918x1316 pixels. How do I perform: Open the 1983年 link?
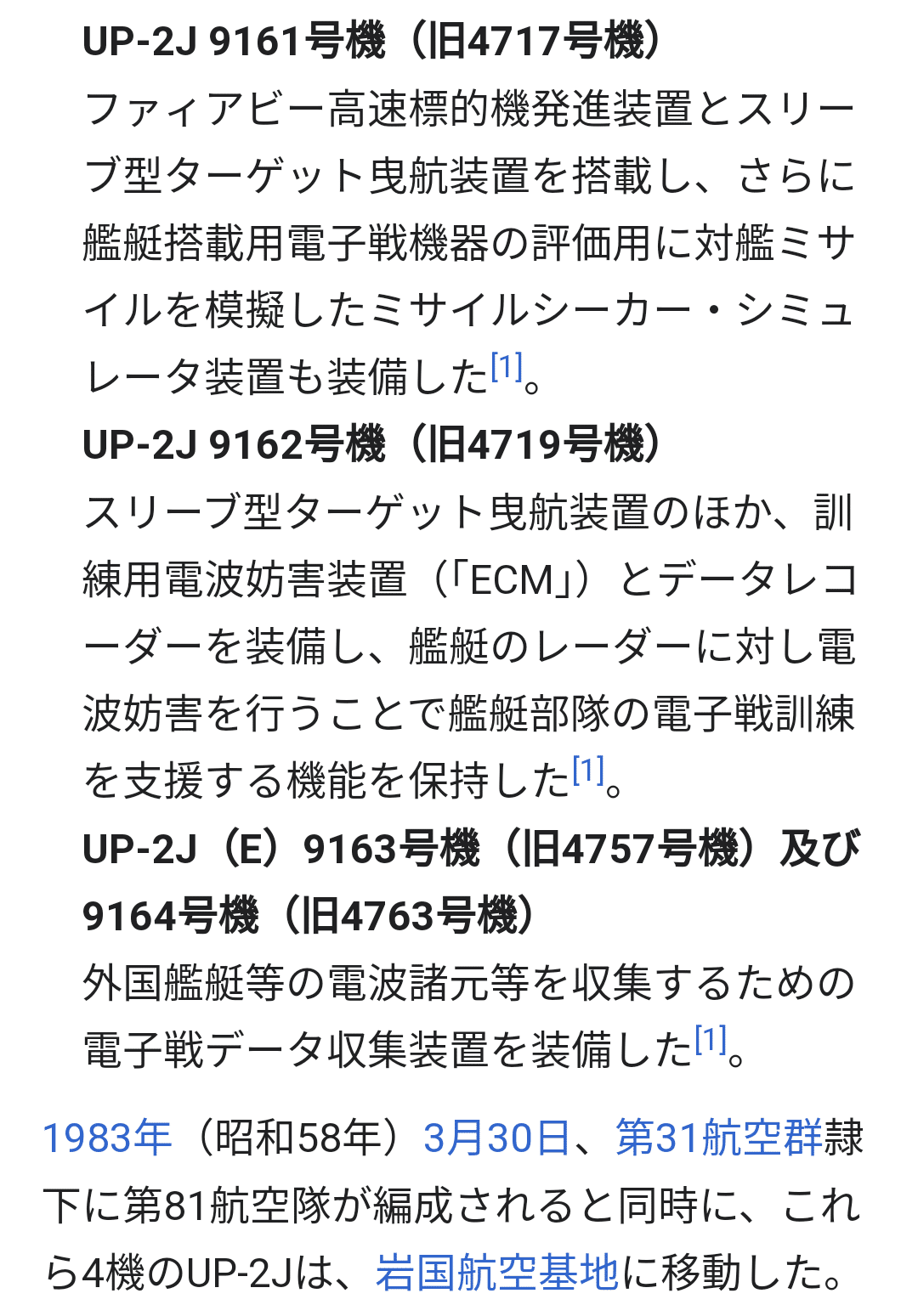(107, 1138)
